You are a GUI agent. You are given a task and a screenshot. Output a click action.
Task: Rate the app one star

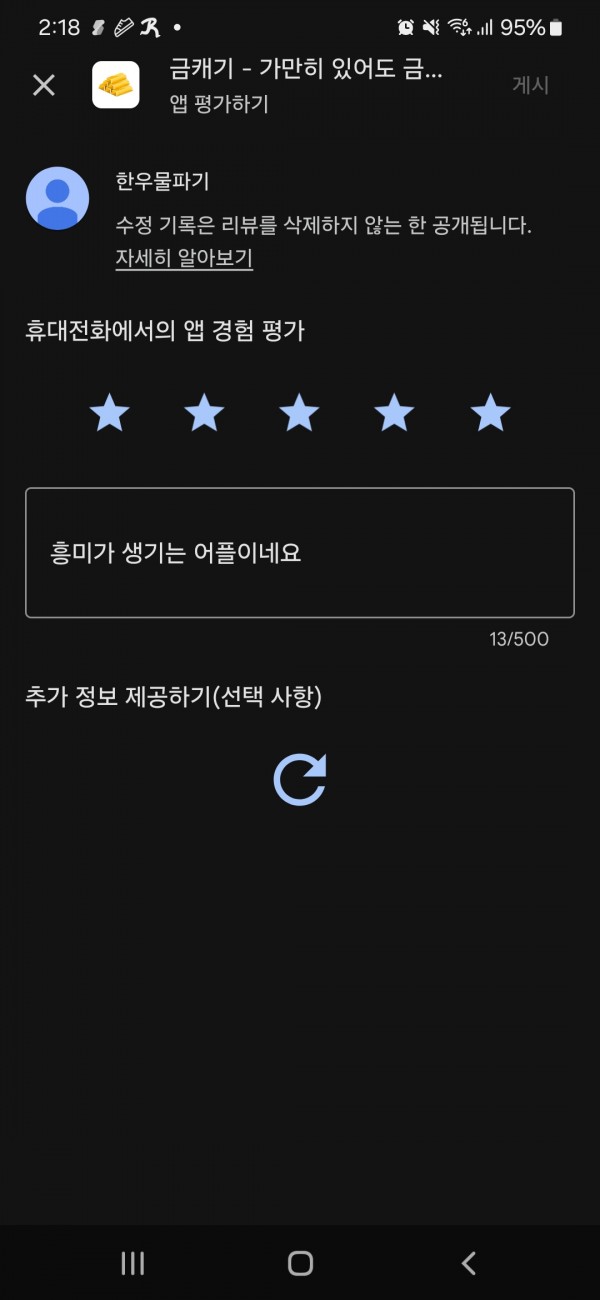click(109, 412)
